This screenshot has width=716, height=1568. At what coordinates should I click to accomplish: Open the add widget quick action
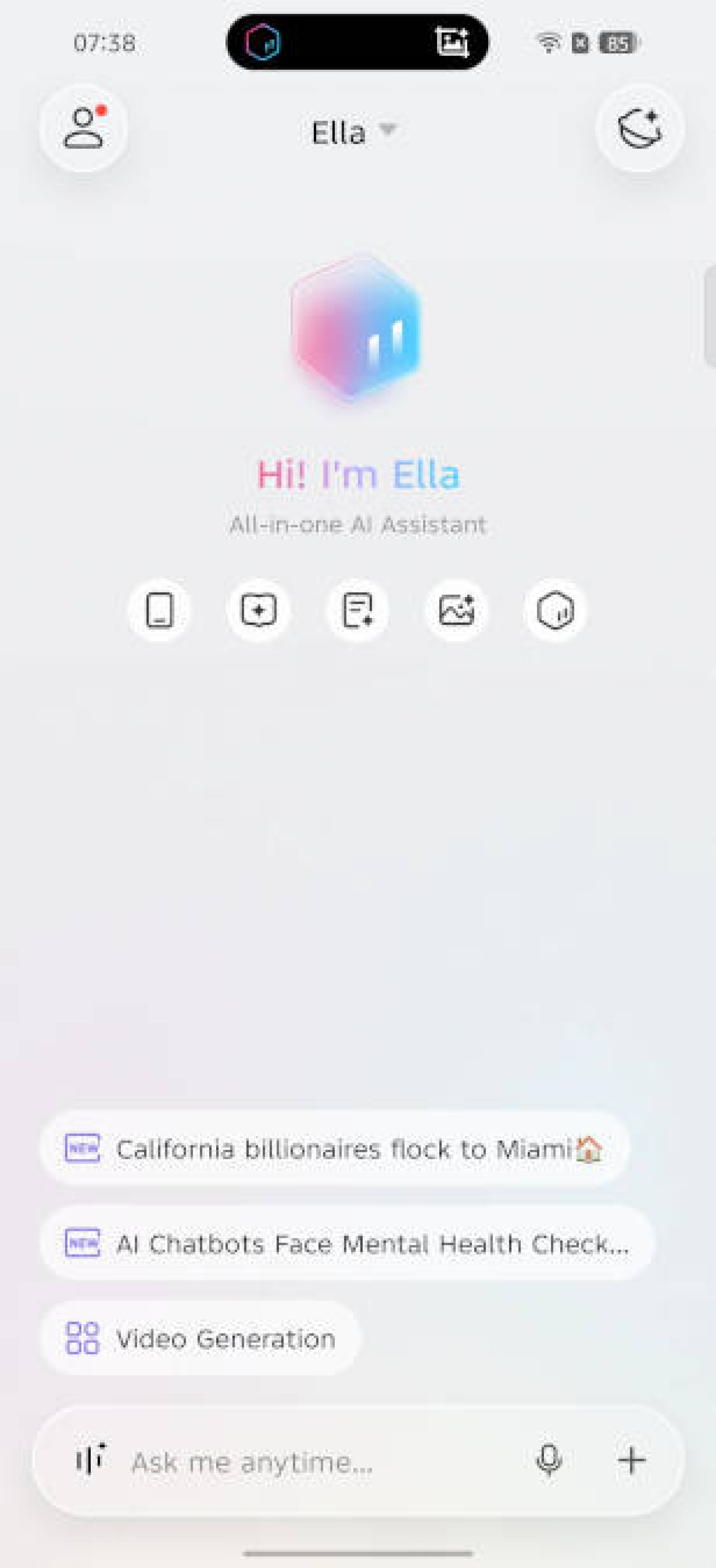pyautogui.click(x=258, y=611)
